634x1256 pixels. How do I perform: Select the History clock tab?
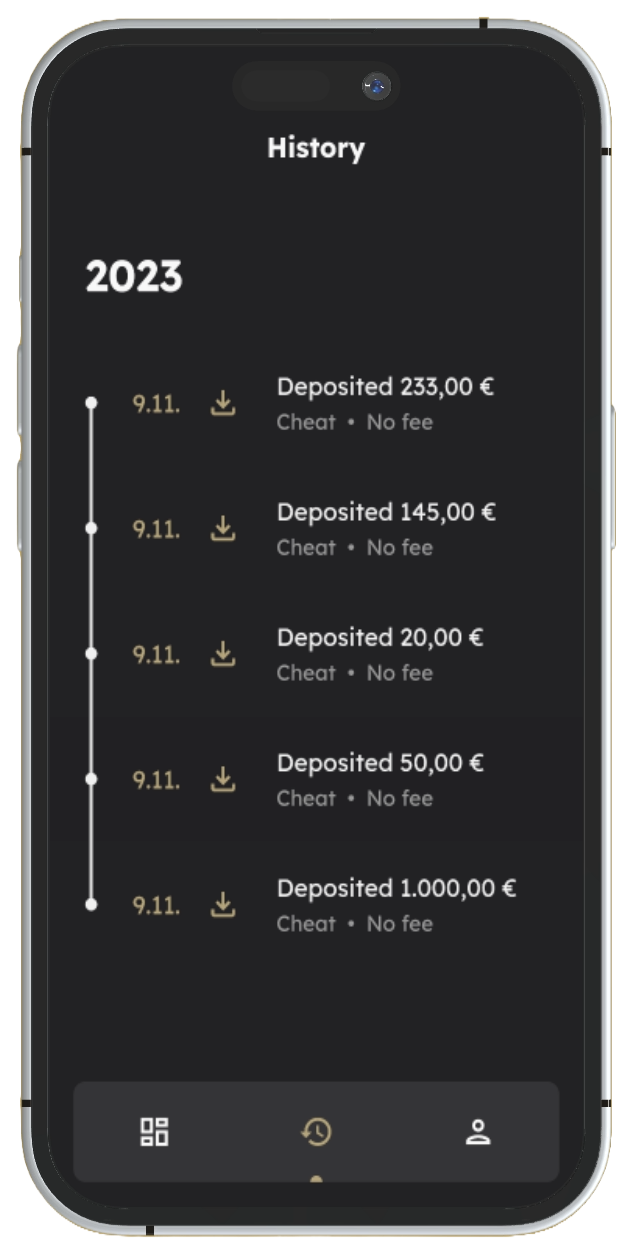tap(316, 1132)
